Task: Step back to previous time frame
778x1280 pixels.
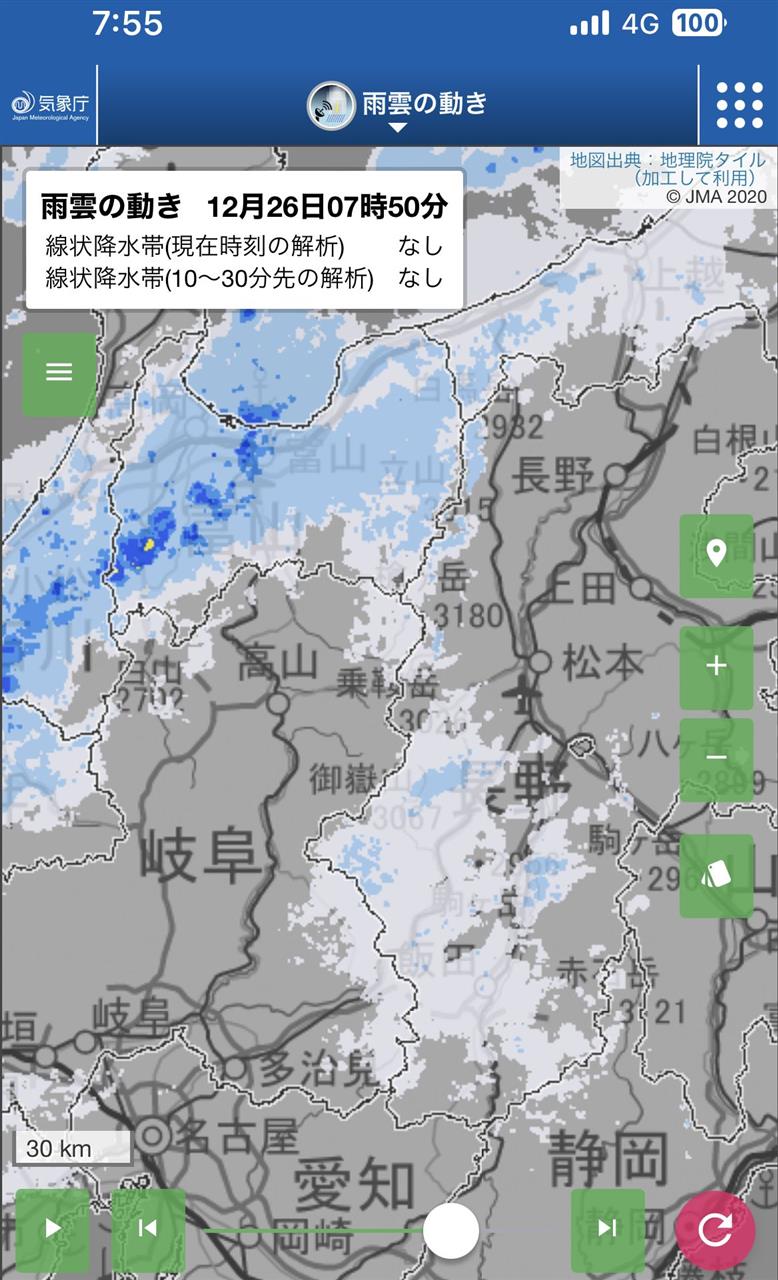Action: 148,1229
